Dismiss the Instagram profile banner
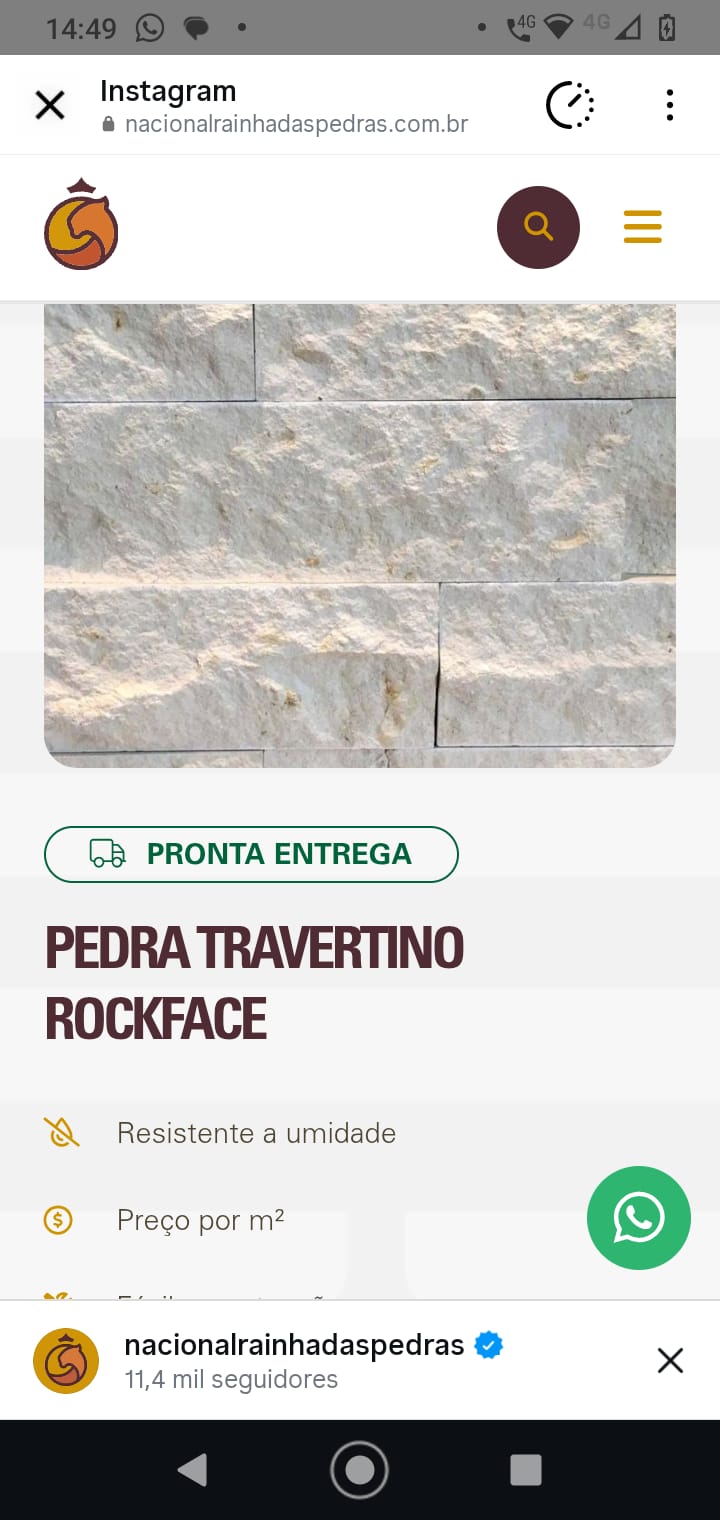This screenshot has height=1520, width=720. point(669,1360)
